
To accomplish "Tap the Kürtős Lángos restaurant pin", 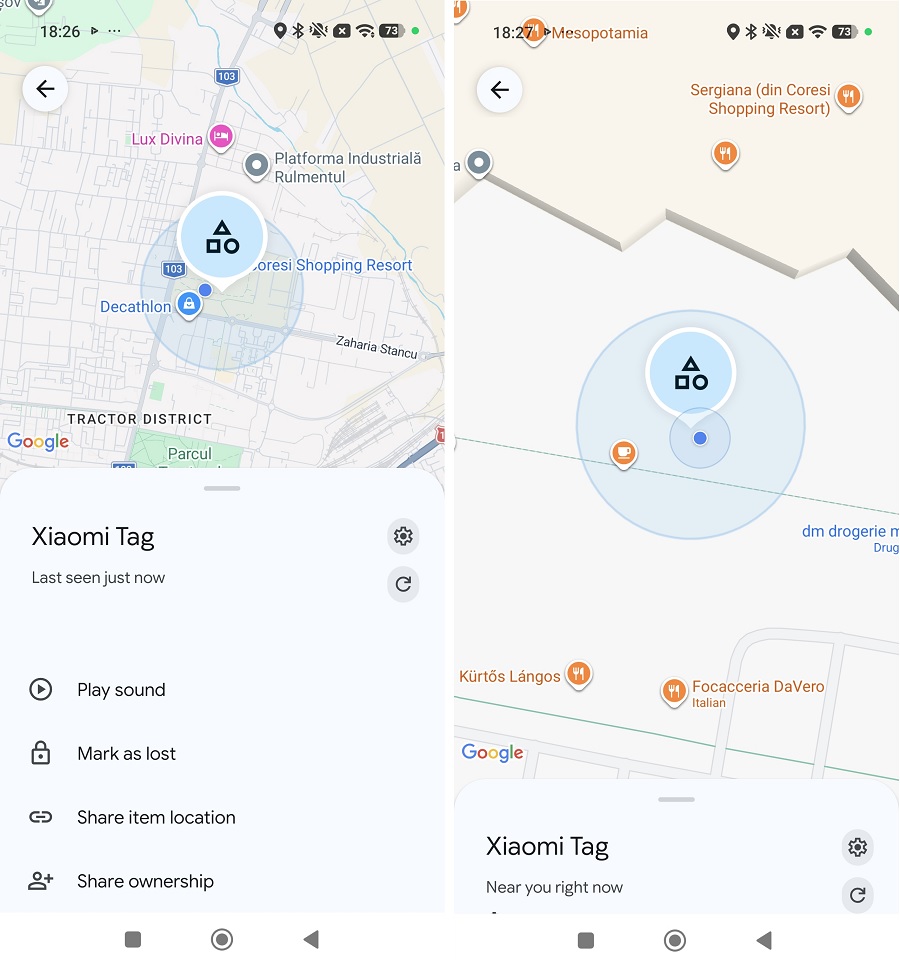I will (x=577, y=674).
